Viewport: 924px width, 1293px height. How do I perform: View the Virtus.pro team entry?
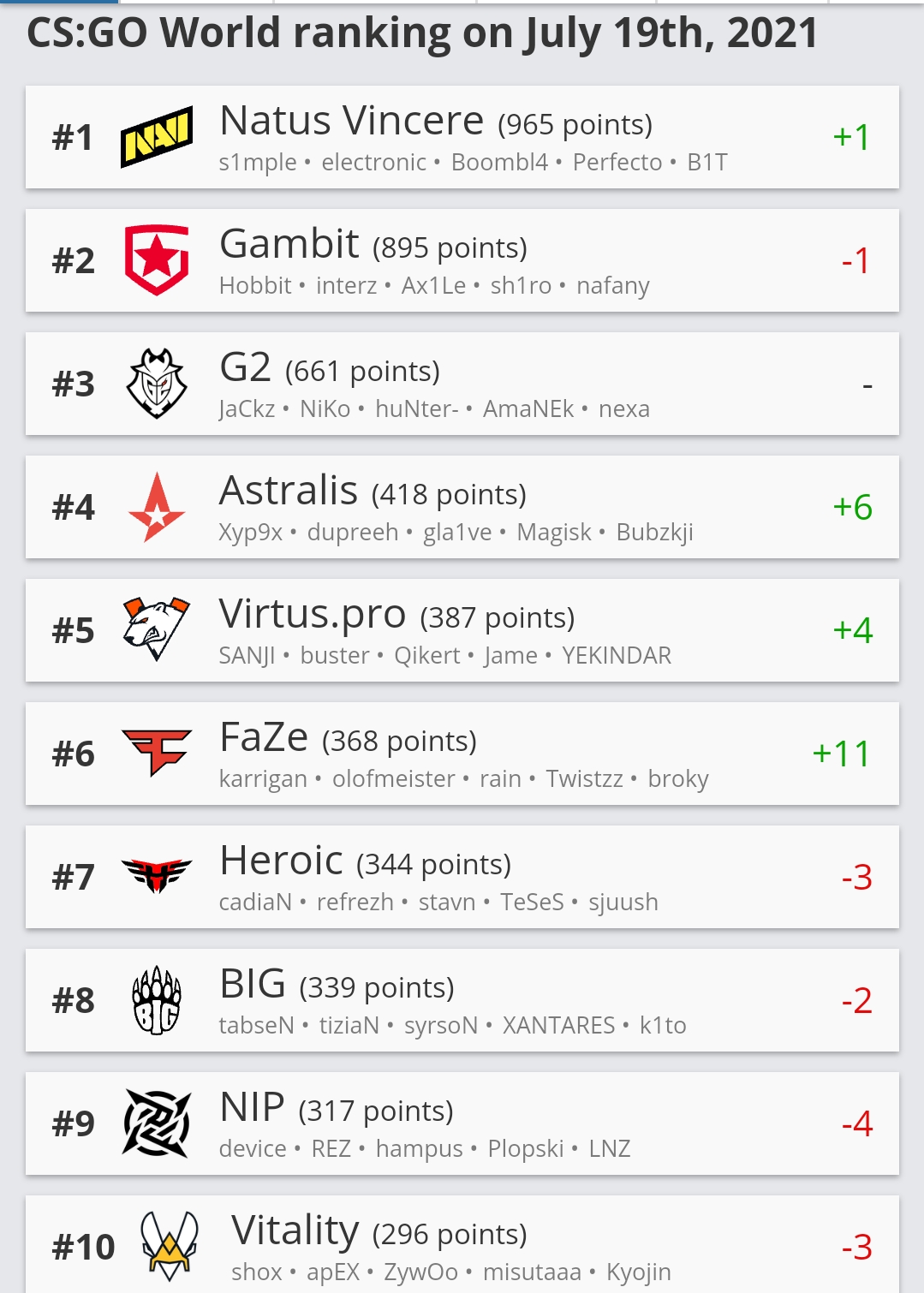tap(462, 630)
